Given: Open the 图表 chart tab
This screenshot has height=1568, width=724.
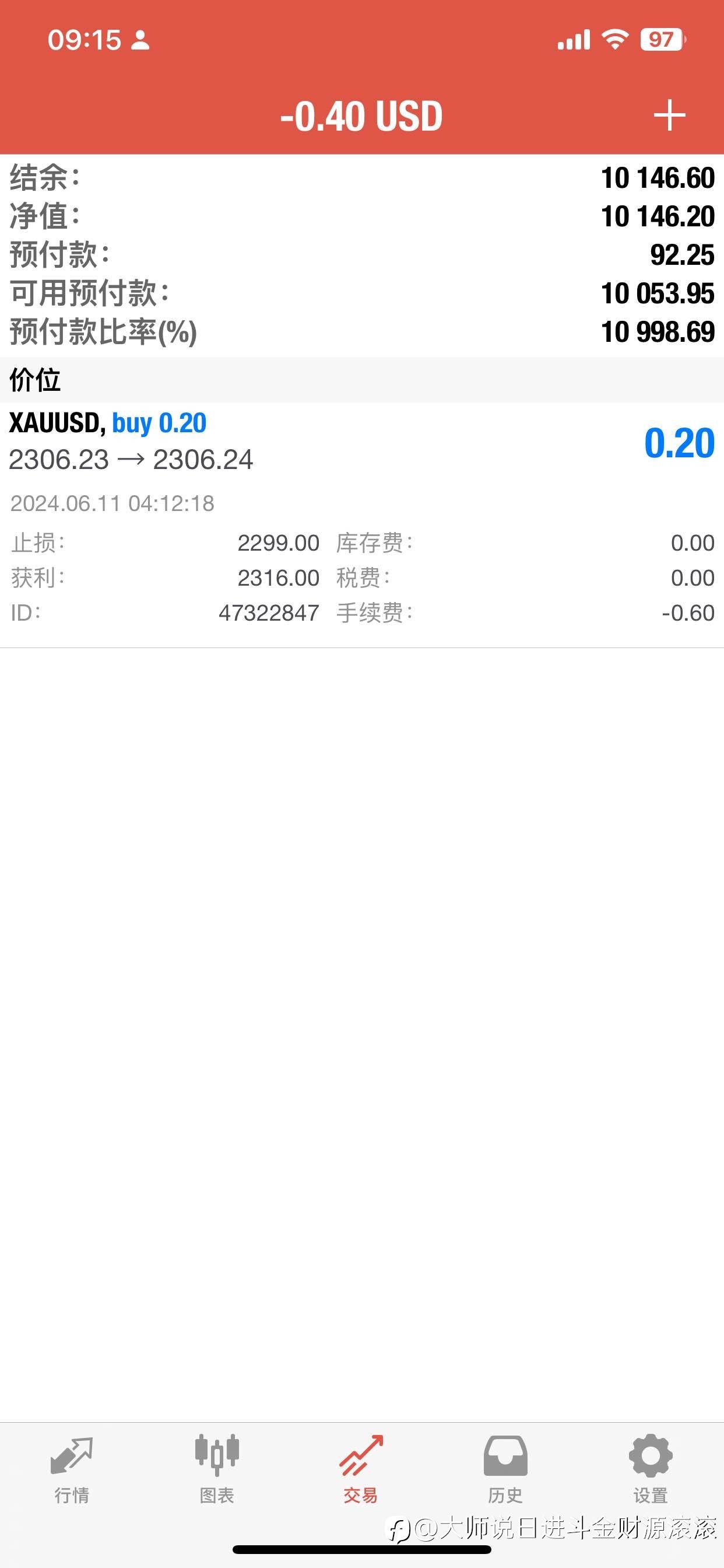Looking at the screenshot, I should [217, 1468].
